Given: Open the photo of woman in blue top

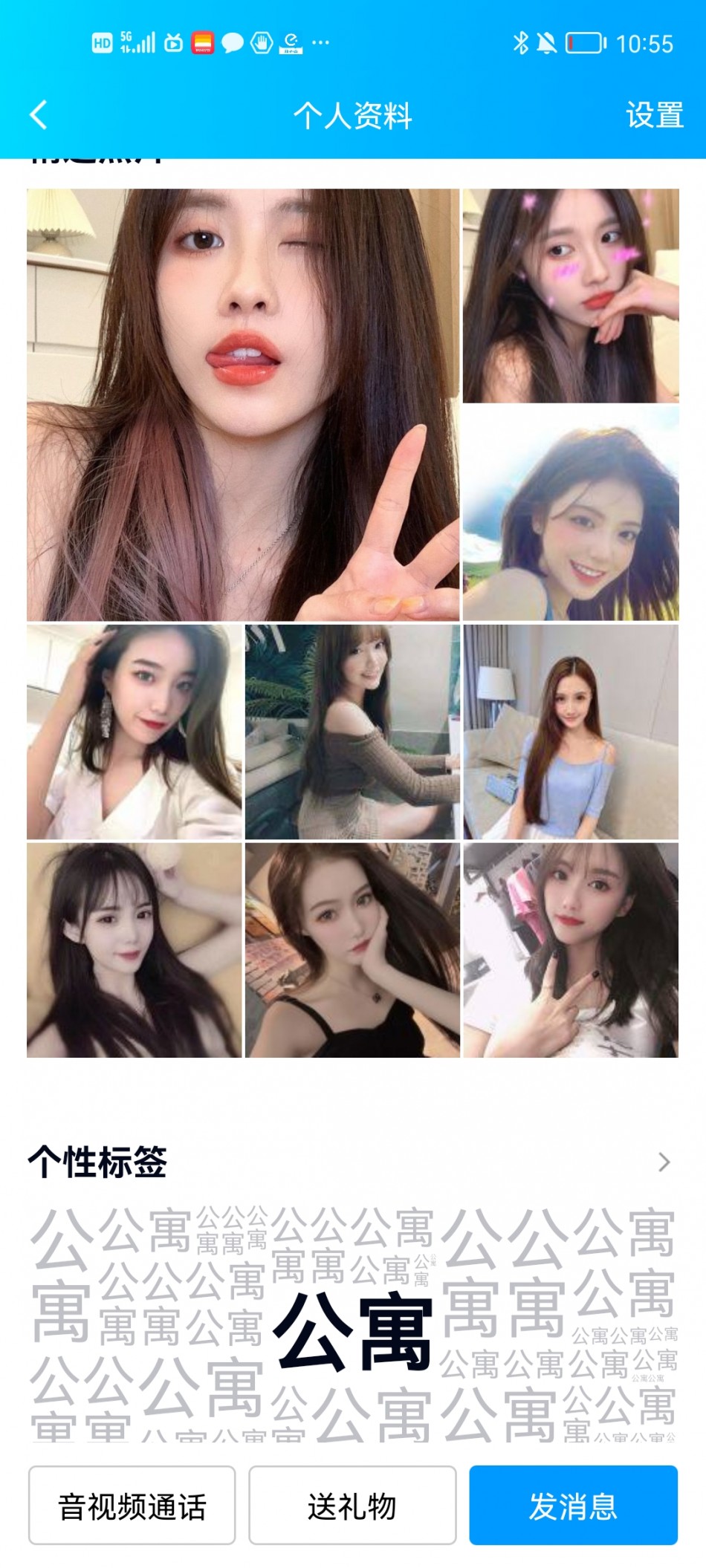Looking at the screenshot, I should pyautogui.click(x=570, y=732).
